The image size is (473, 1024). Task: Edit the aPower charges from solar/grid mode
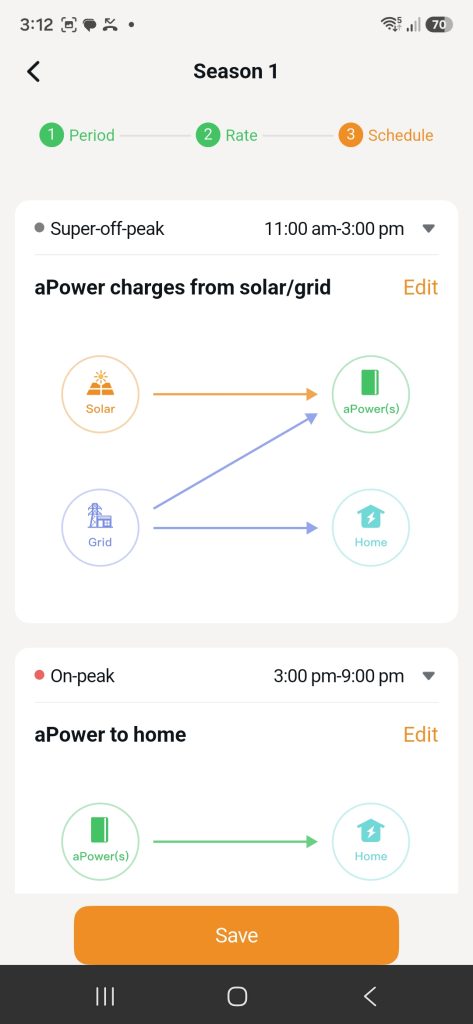[x=421, y=287]
